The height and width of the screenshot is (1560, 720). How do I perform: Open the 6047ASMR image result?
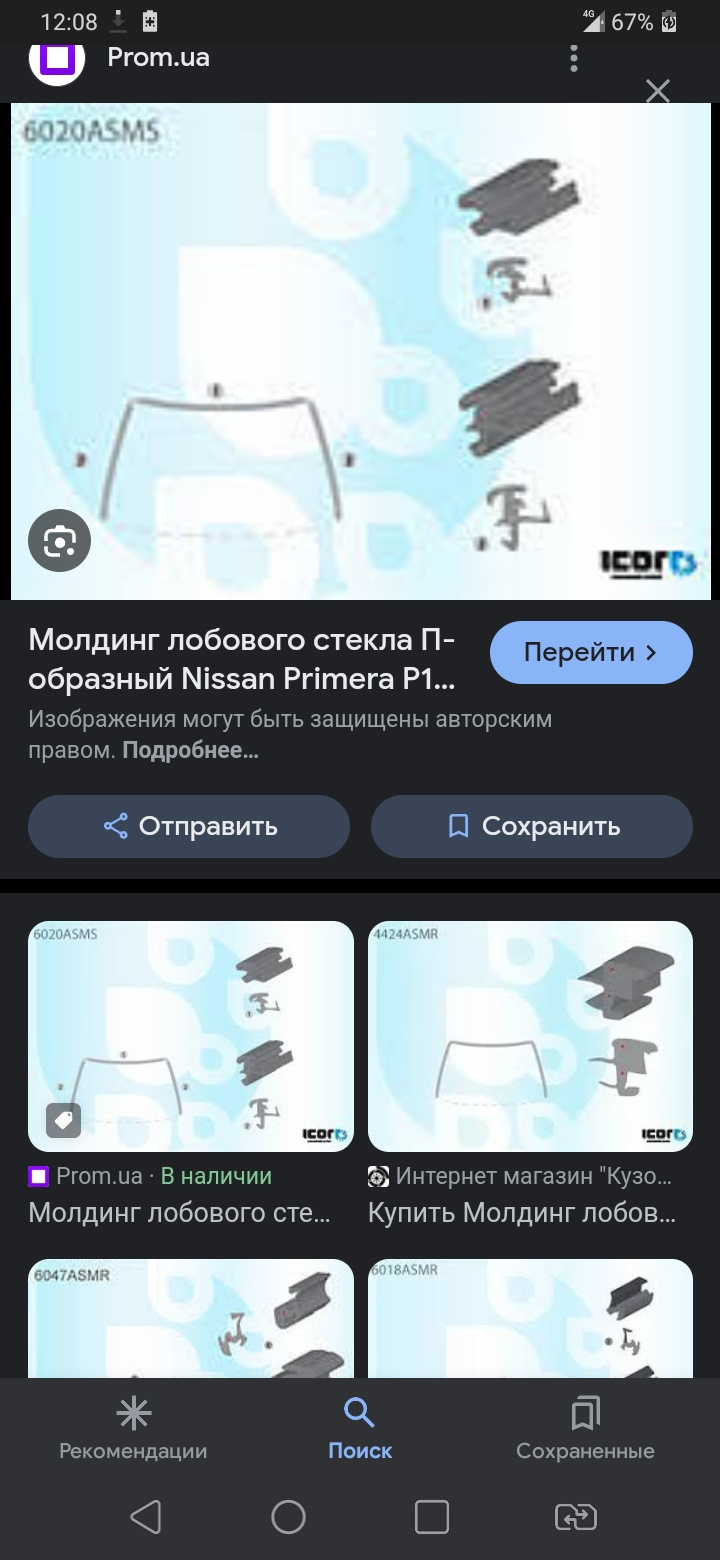coord(190,1318)
